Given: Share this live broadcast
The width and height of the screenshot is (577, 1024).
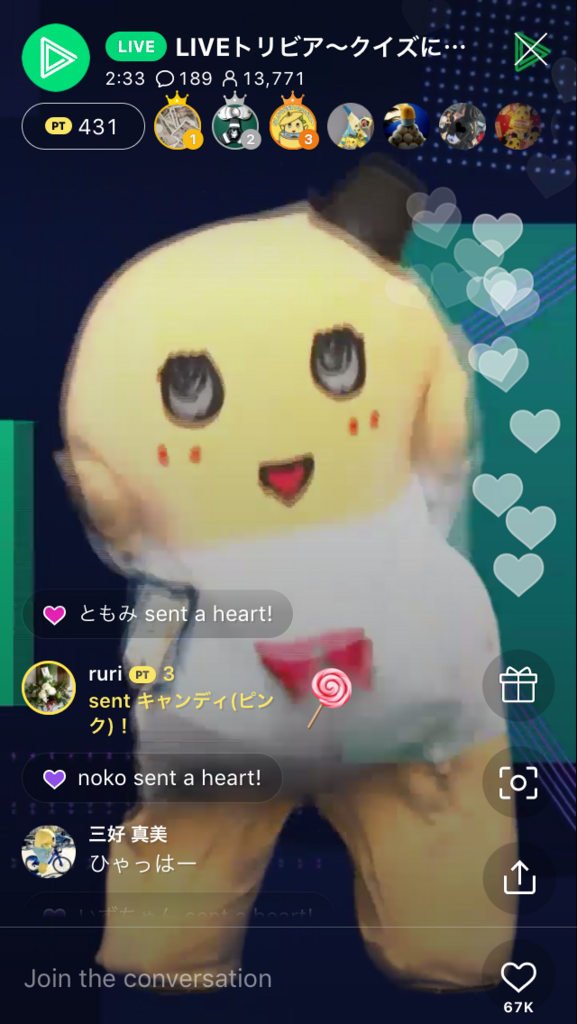Looking at the screenshot, I should tap(518, 878).
